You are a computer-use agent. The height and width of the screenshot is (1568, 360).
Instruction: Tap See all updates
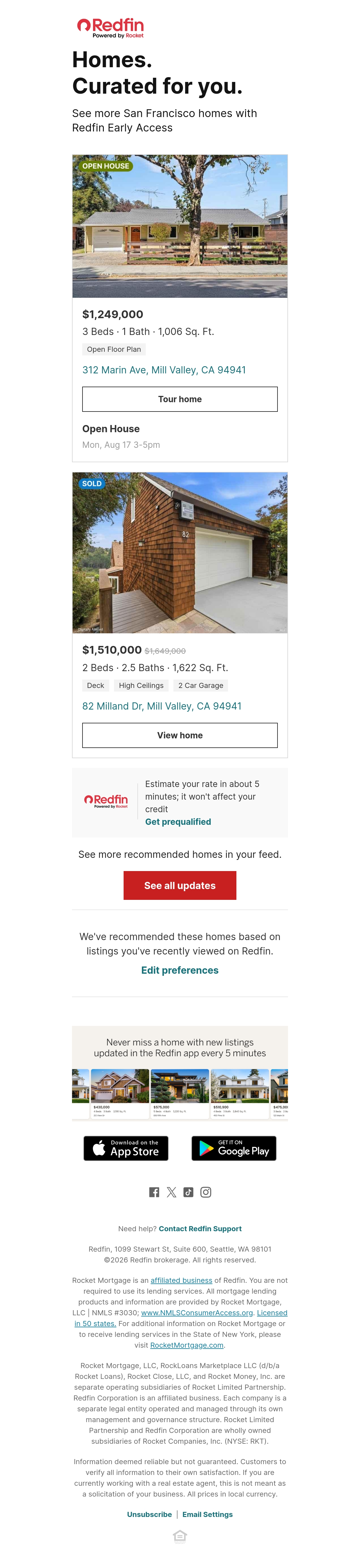[x=180, y=886]
